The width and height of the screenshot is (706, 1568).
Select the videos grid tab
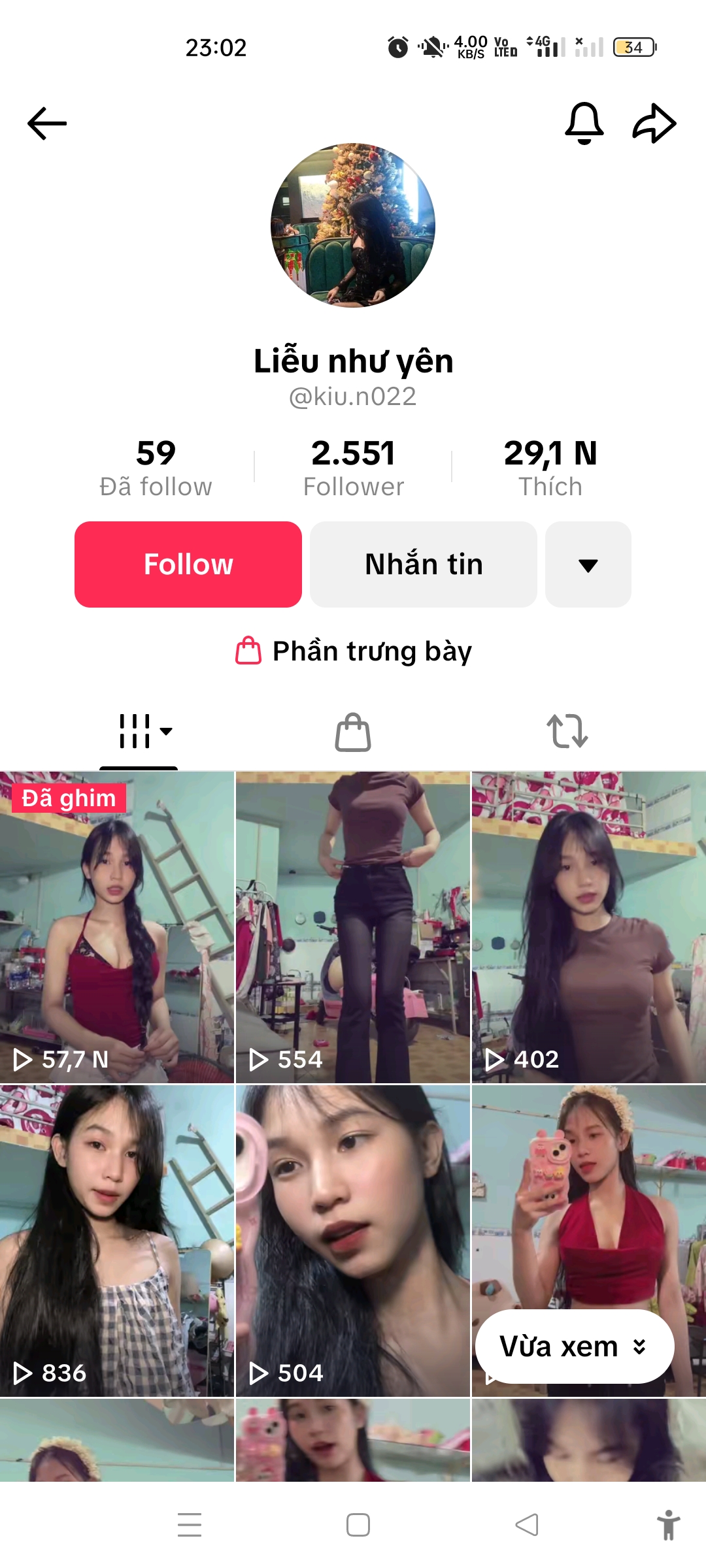[x=139, y=732]
